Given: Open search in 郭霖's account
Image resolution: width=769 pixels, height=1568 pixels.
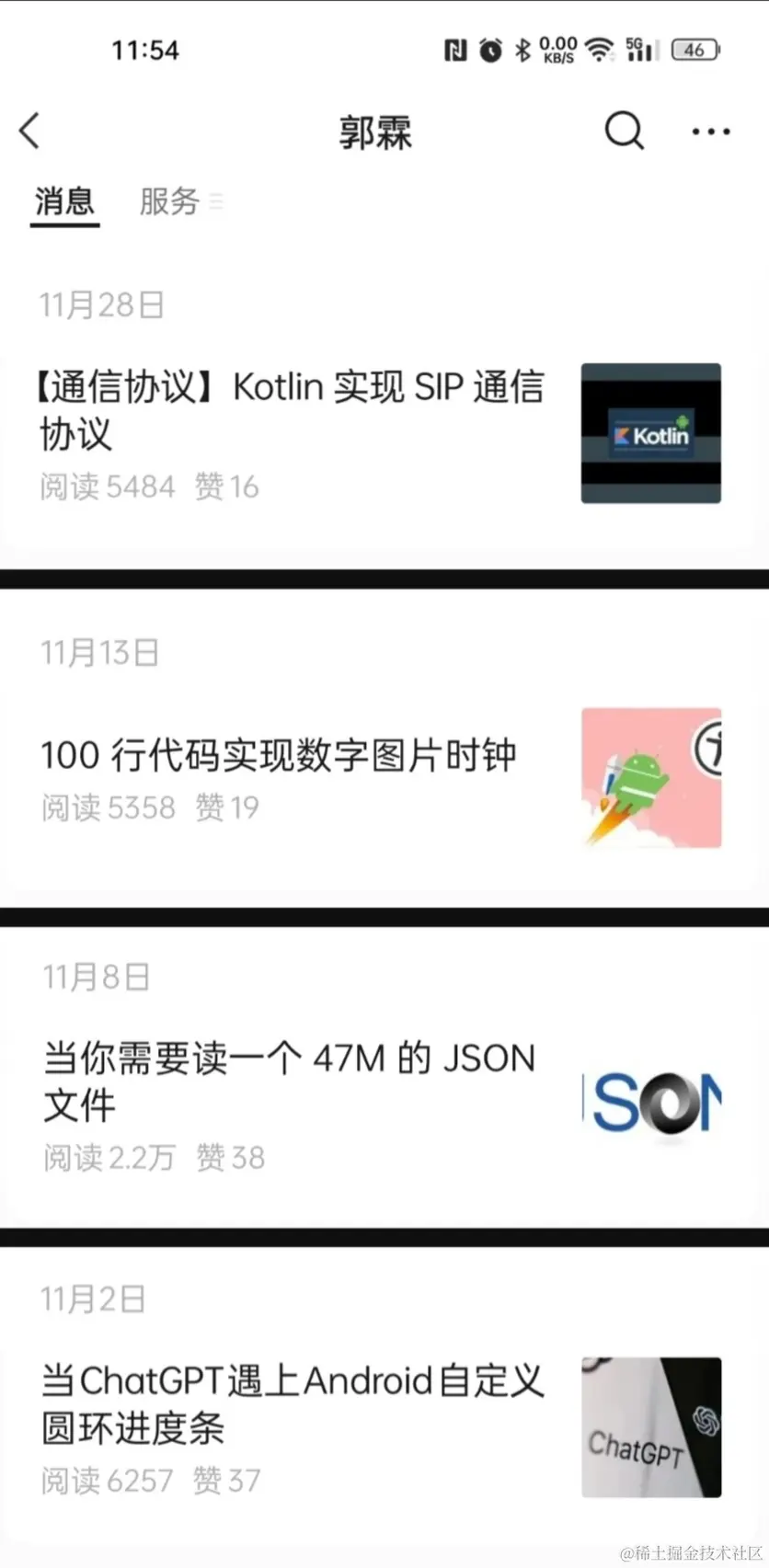Looking at the screenshot, I should [624, 131].
